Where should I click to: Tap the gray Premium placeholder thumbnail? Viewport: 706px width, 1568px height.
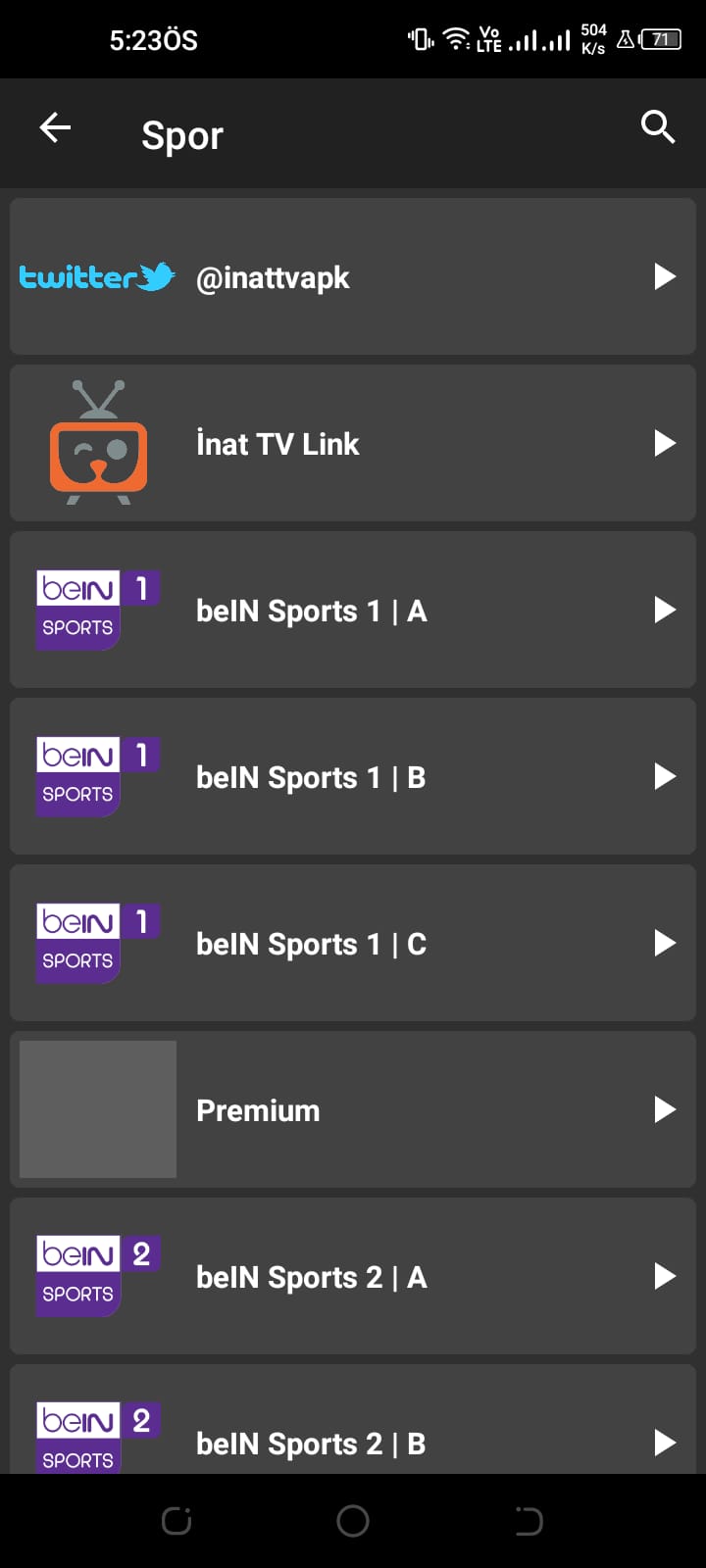point(96,1108)
